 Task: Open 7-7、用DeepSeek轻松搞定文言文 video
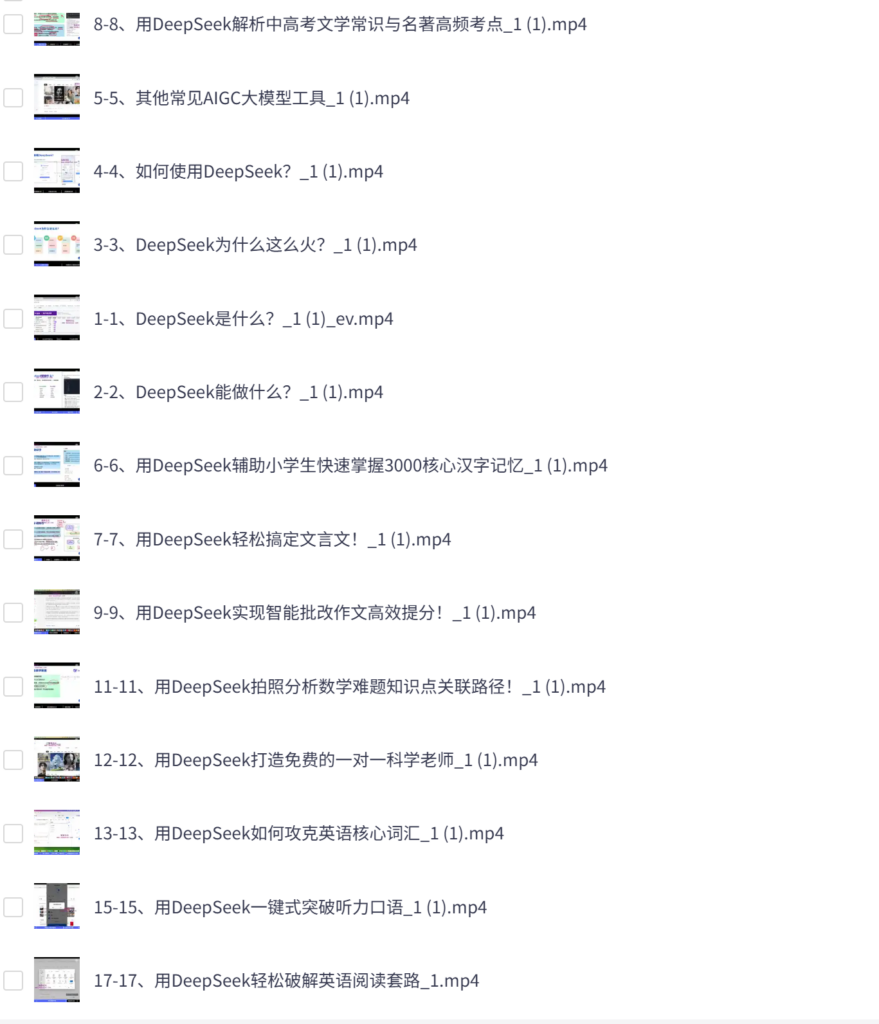(x=272, y=539)
